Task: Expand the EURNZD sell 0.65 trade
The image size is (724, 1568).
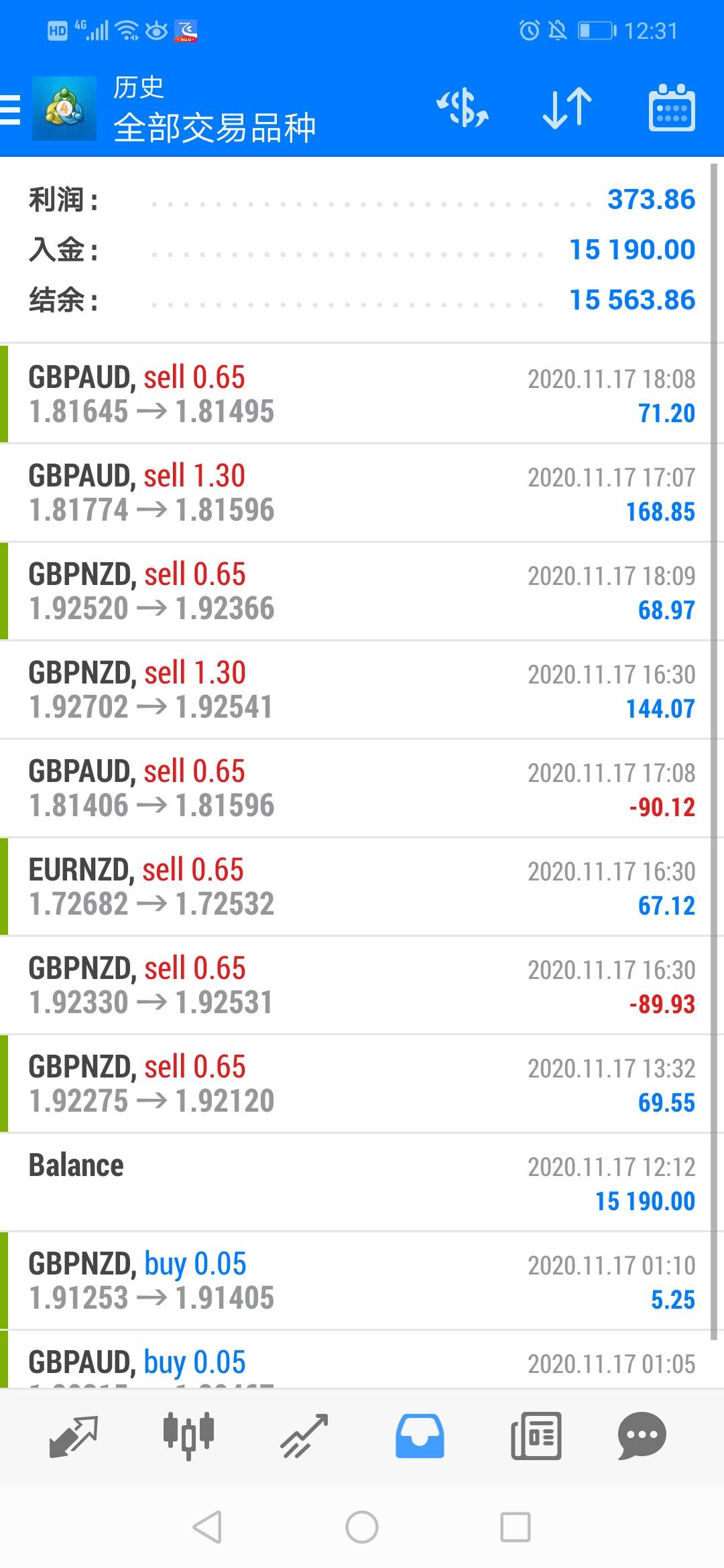Action: point(362,887)
